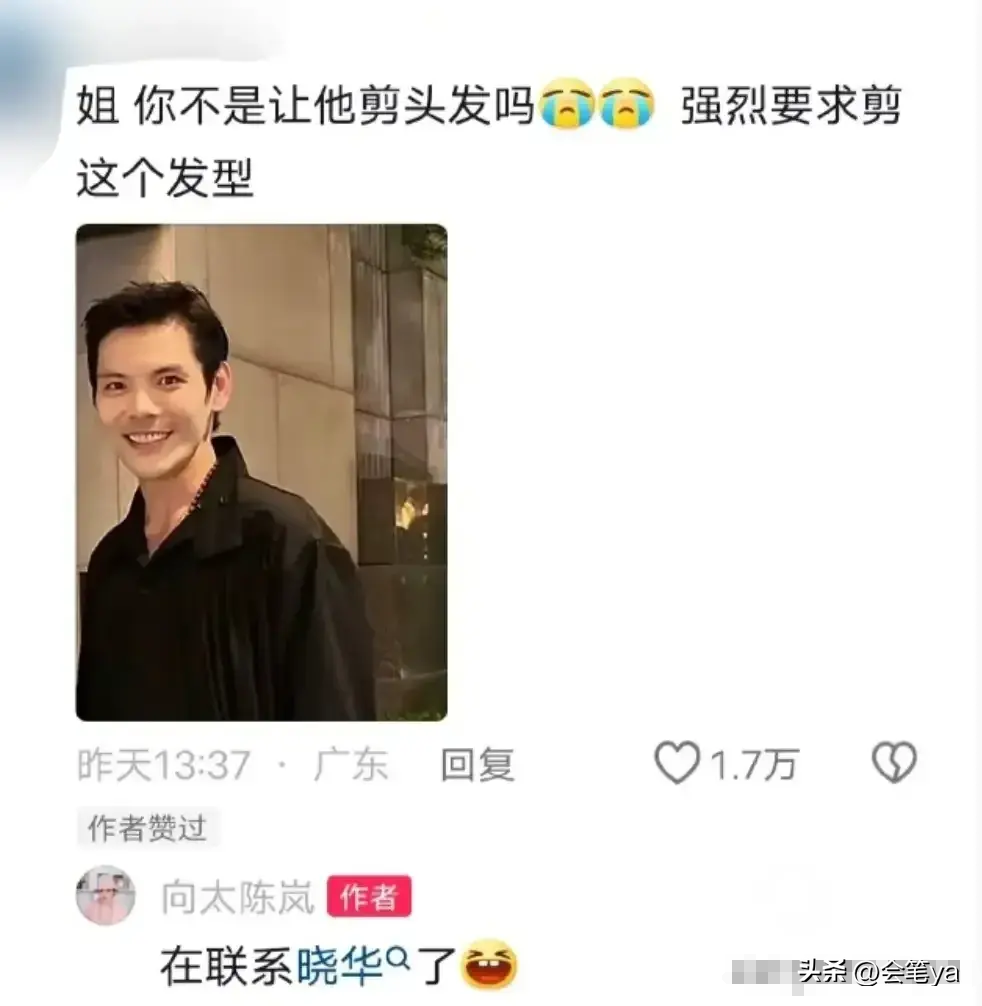Select the username 向太陈岚
The height and width of the screenshot is (1006, 982).
coord(242,896)
